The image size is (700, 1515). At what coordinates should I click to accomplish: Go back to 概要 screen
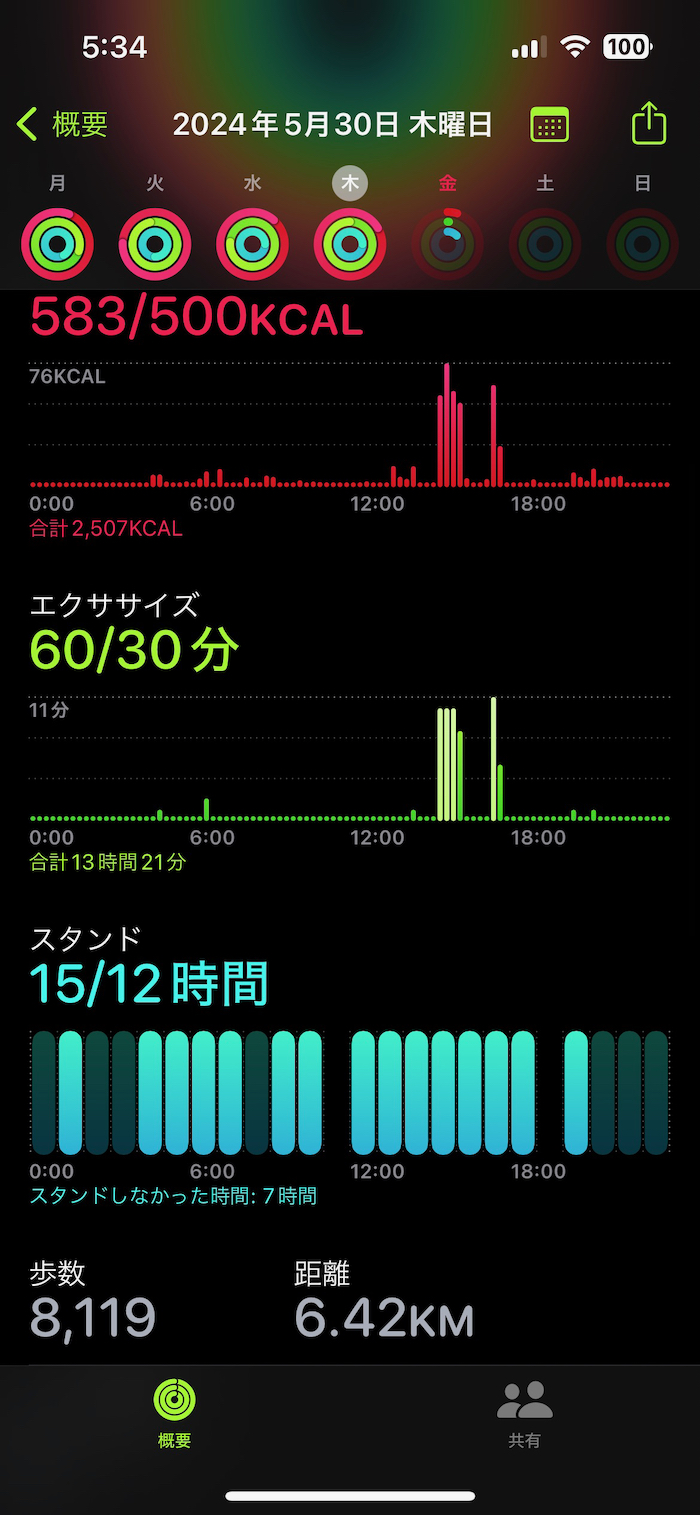62,125
